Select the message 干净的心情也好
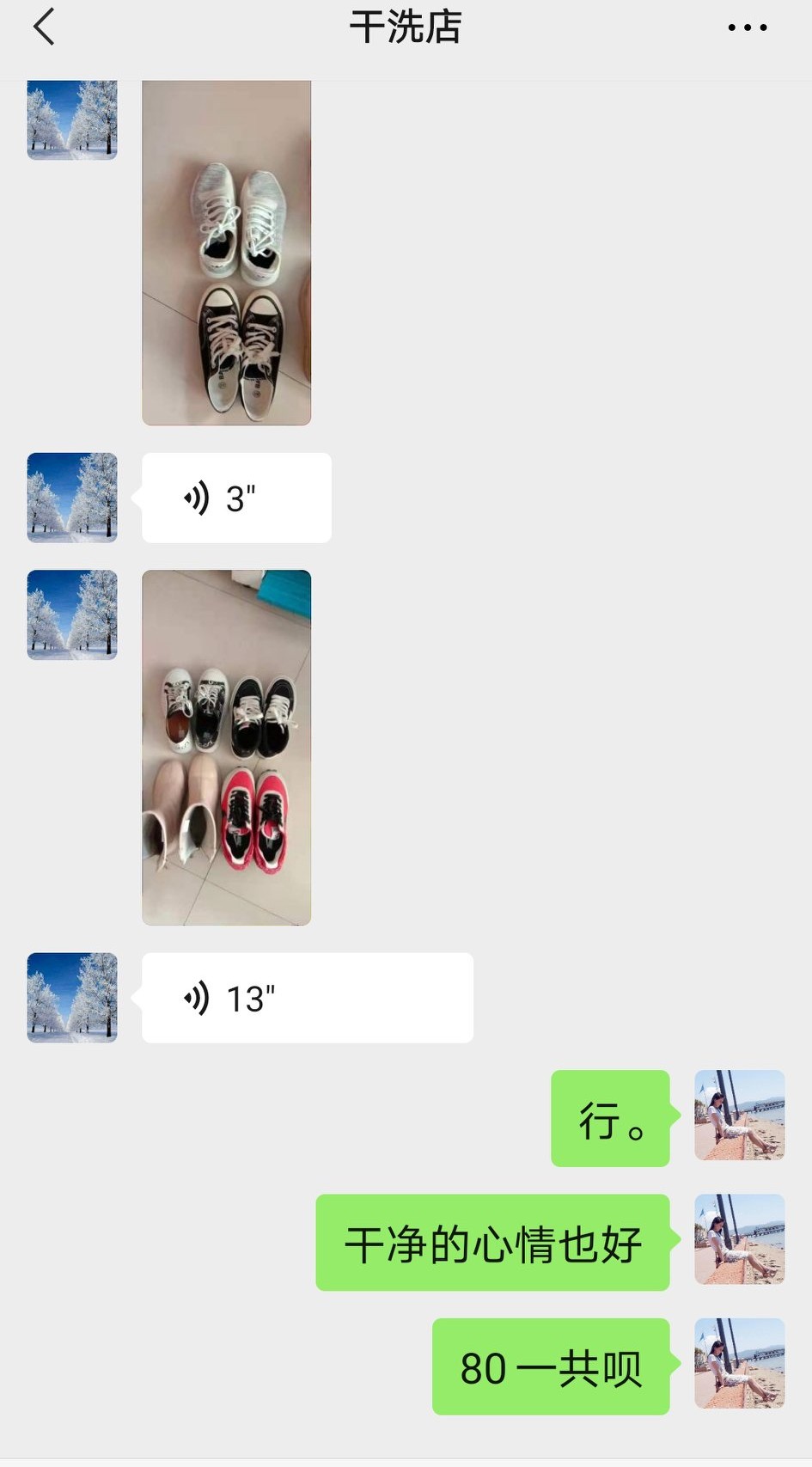This screenshot has width=812, height=1467. 491,1240
